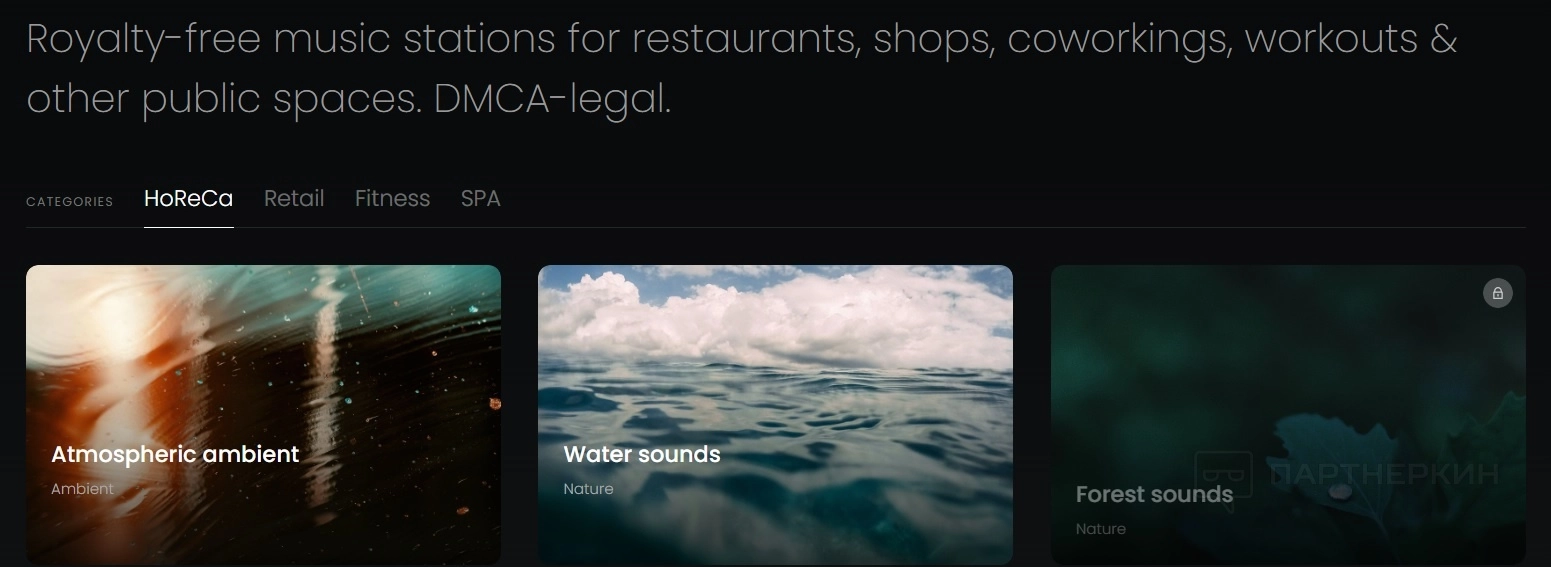Open the Atmospheric ambient station
1551x567 pixels.
coord(263,414)
